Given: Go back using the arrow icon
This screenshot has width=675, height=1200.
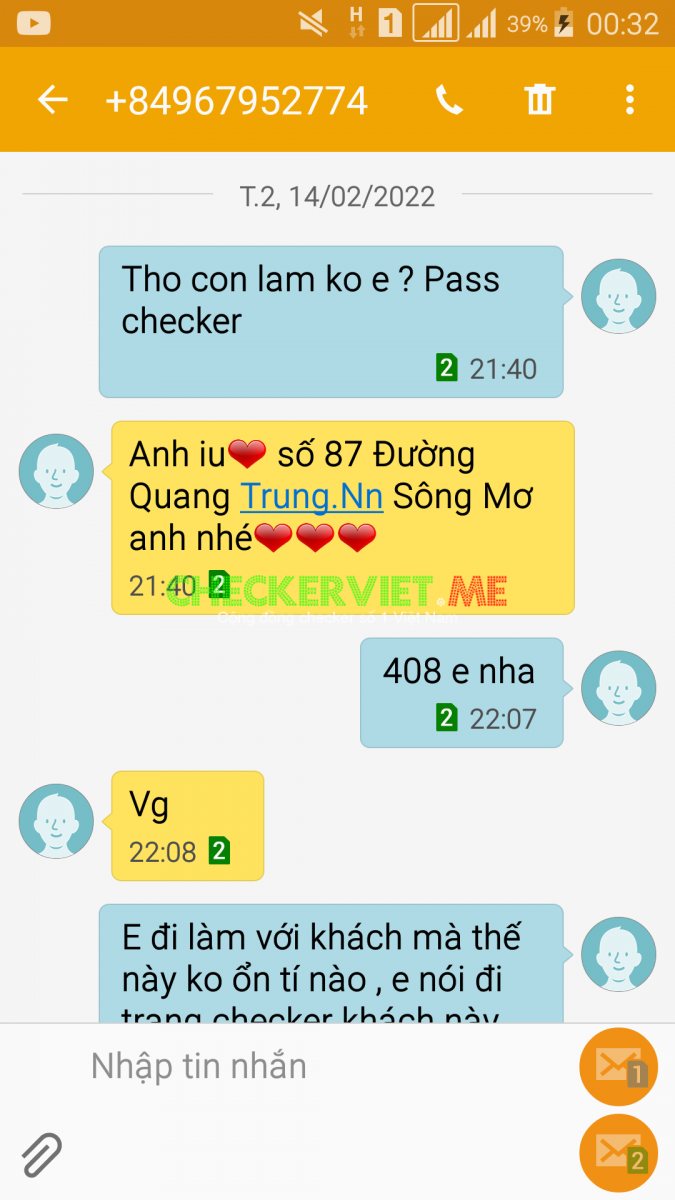Looking at the screenshot, I should pos(52,100).
